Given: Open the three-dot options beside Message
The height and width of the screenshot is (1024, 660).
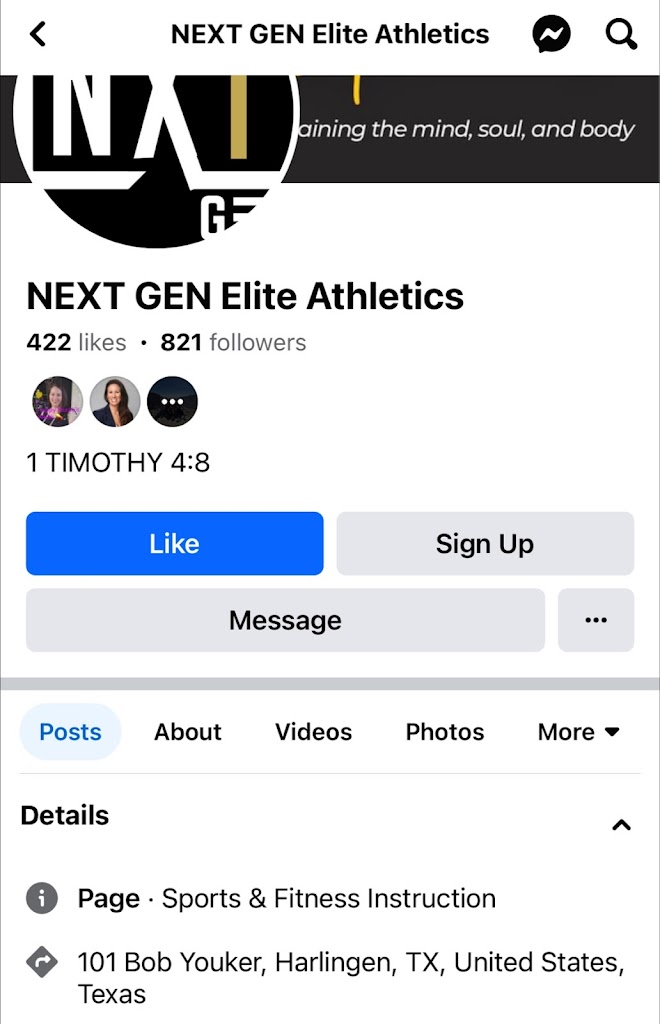Looking at the screenshot, I should [595, 620].
